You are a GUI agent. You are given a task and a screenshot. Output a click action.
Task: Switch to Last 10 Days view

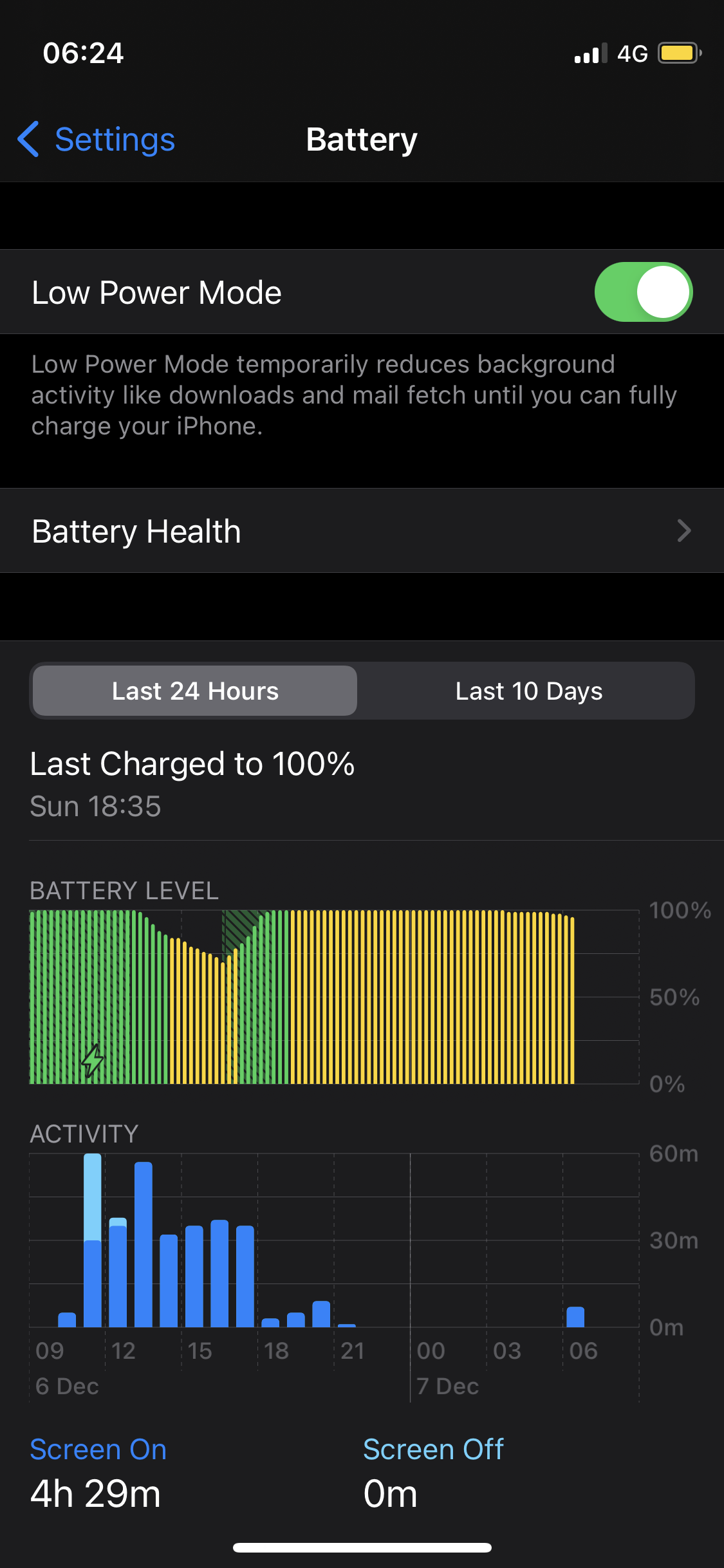[x=528, y=691]
